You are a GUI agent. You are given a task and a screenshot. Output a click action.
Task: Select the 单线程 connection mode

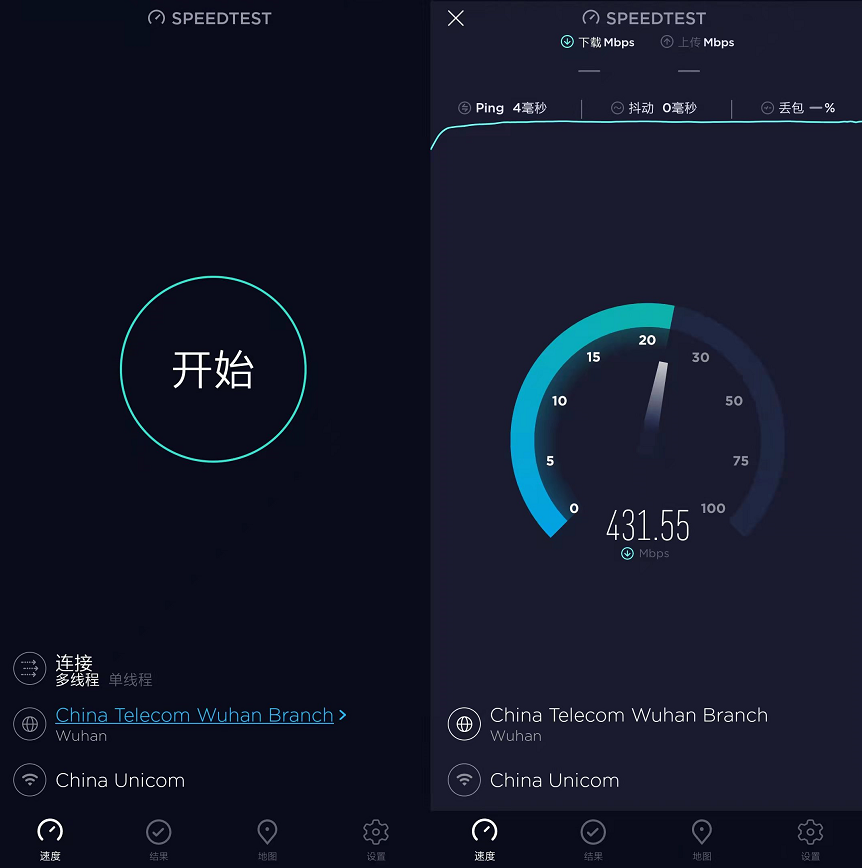point(130,680)
